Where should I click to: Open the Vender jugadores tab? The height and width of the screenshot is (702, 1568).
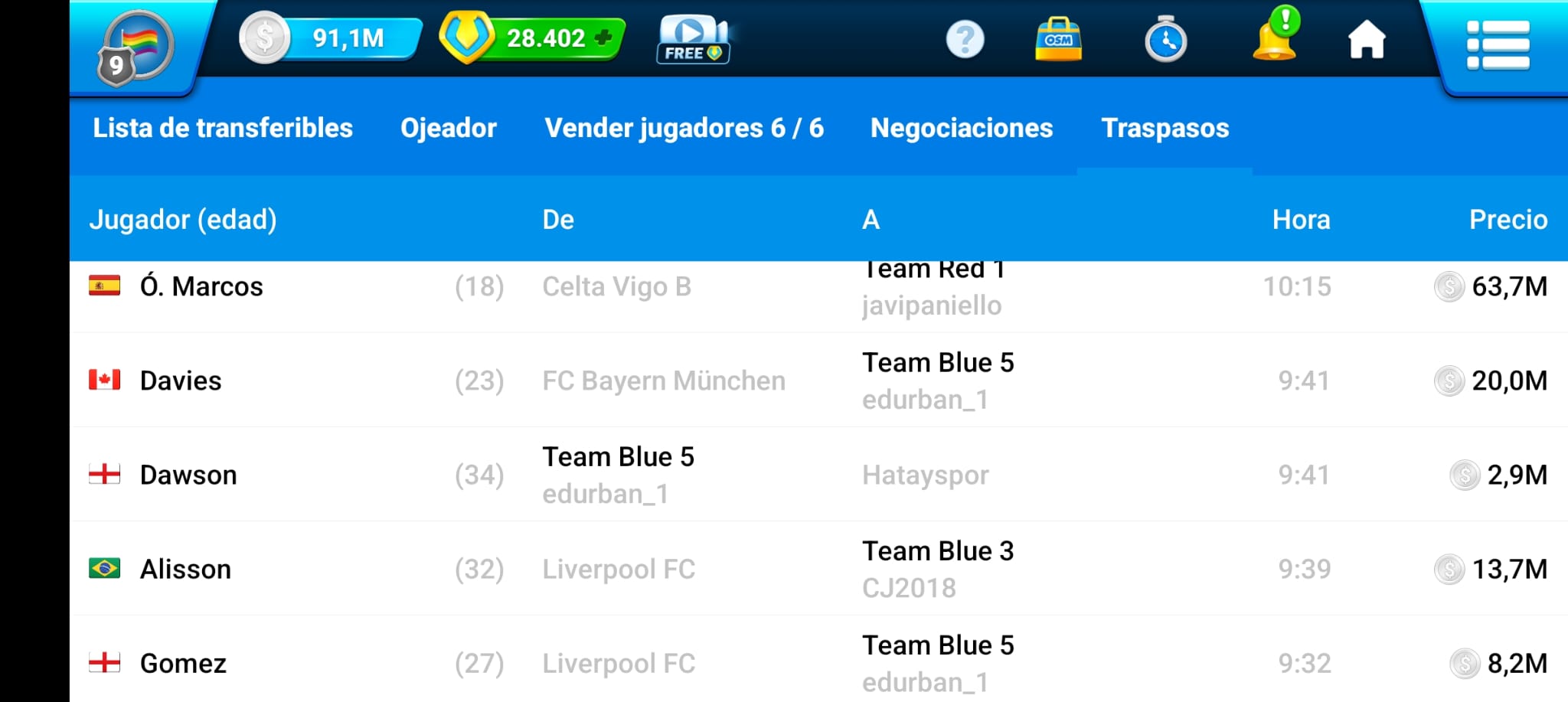(684, 128)
